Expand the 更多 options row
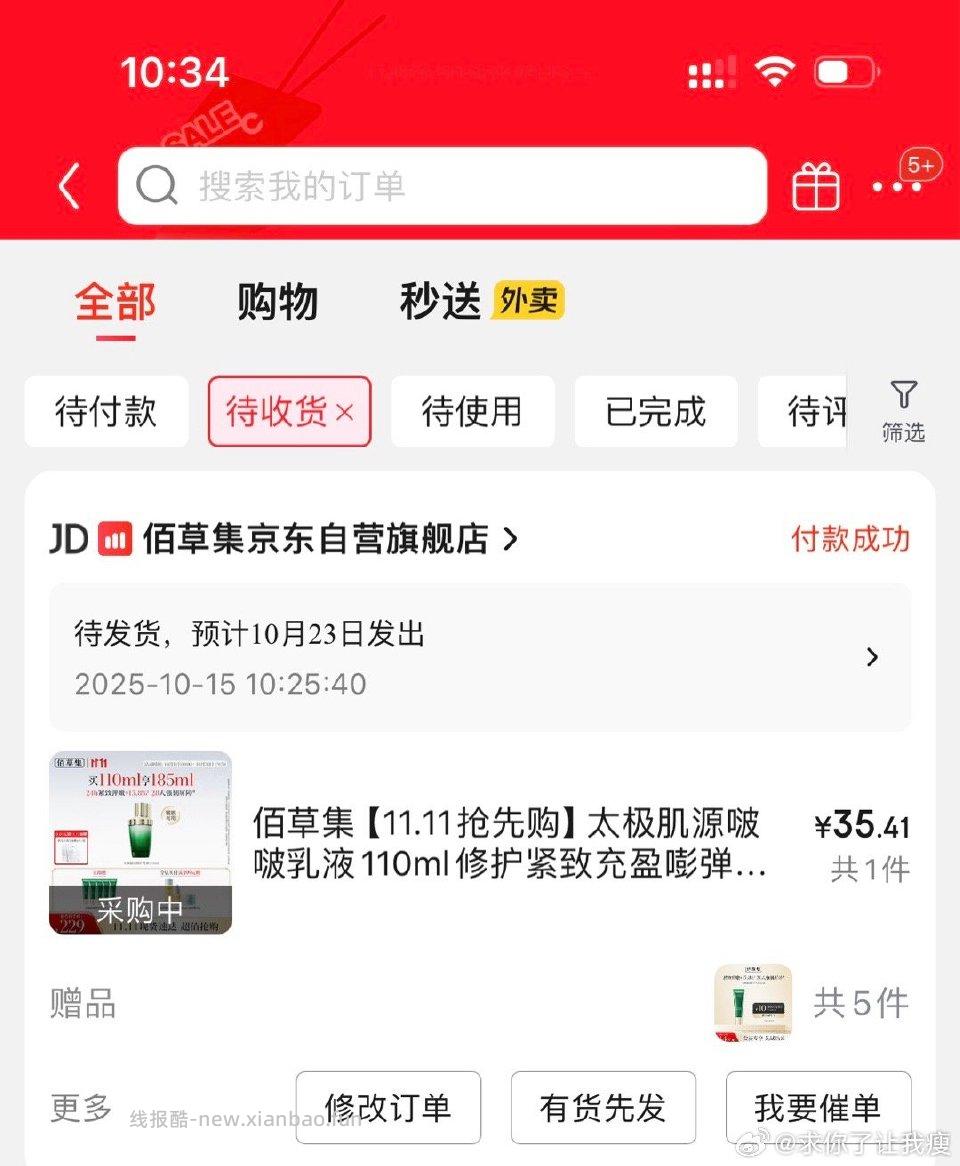 pyautogui.click(x=78, y=1107)
